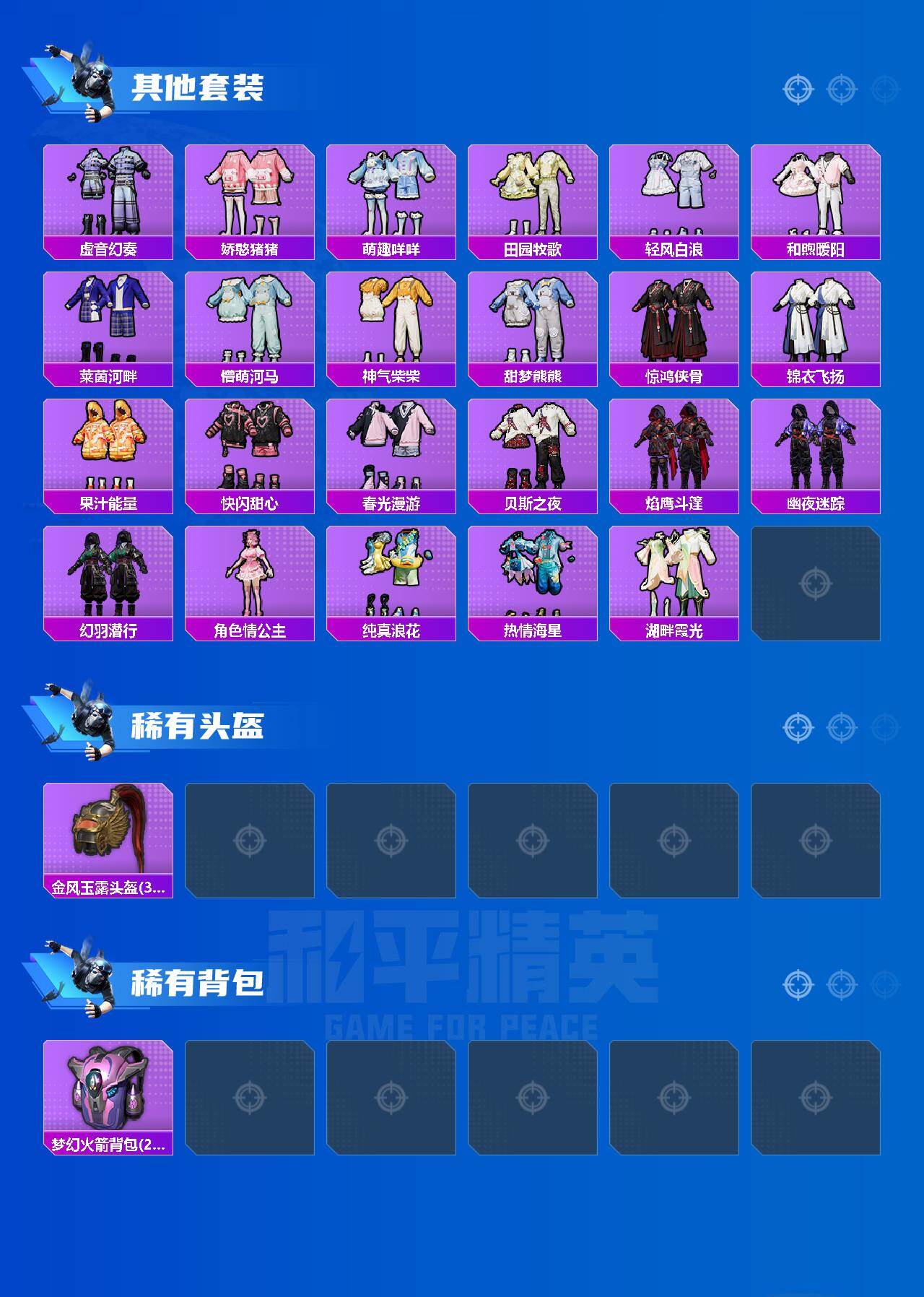924x1297 pixels.
Task: Select the 娇憨猪猪 pink outfit
Action: click(249, 195)
